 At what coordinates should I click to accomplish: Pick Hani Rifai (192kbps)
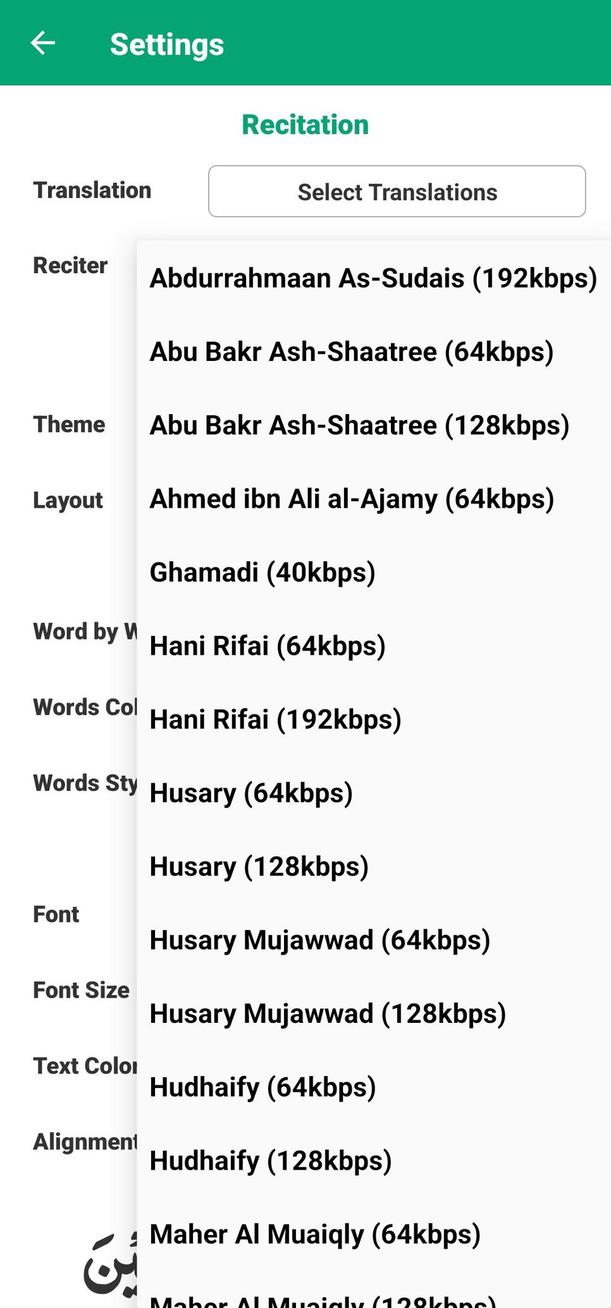coord(275,719)
